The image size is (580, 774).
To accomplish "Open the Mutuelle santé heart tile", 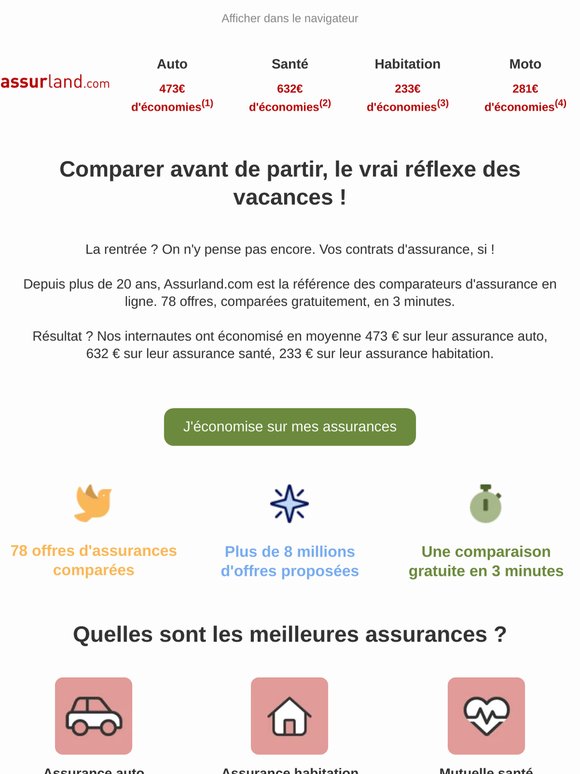I will 486,716.
